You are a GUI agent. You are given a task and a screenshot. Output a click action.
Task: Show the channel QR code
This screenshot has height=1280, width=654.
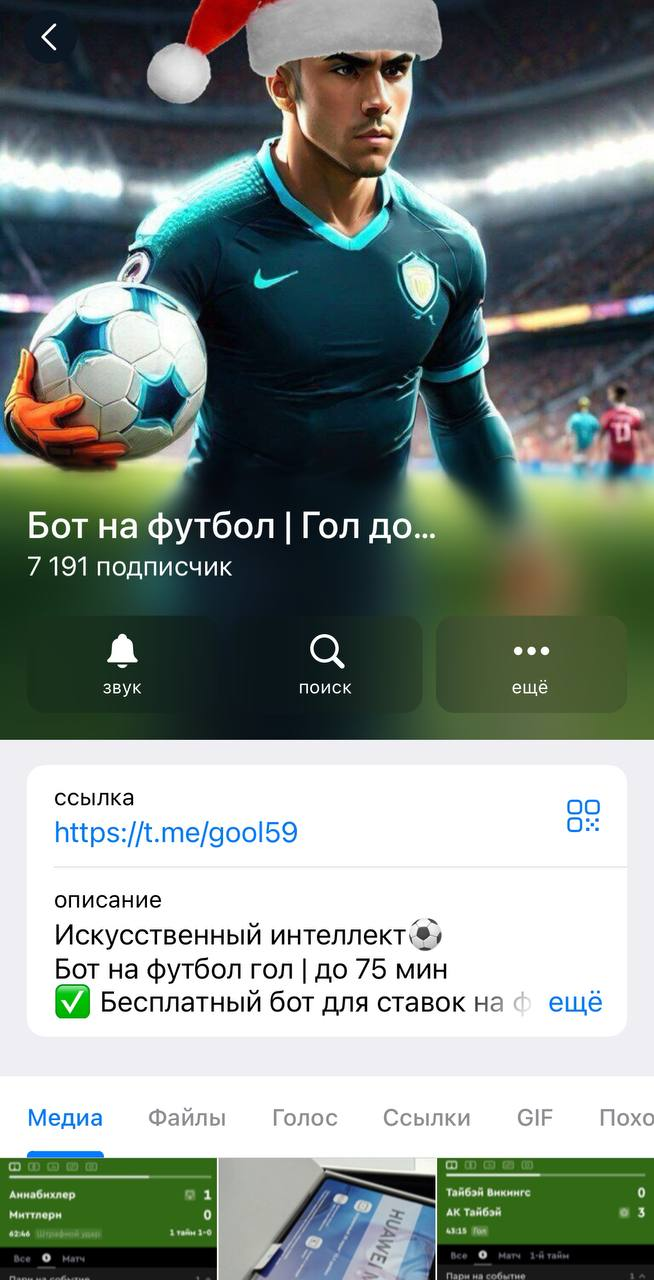click(x=583, y=816)
